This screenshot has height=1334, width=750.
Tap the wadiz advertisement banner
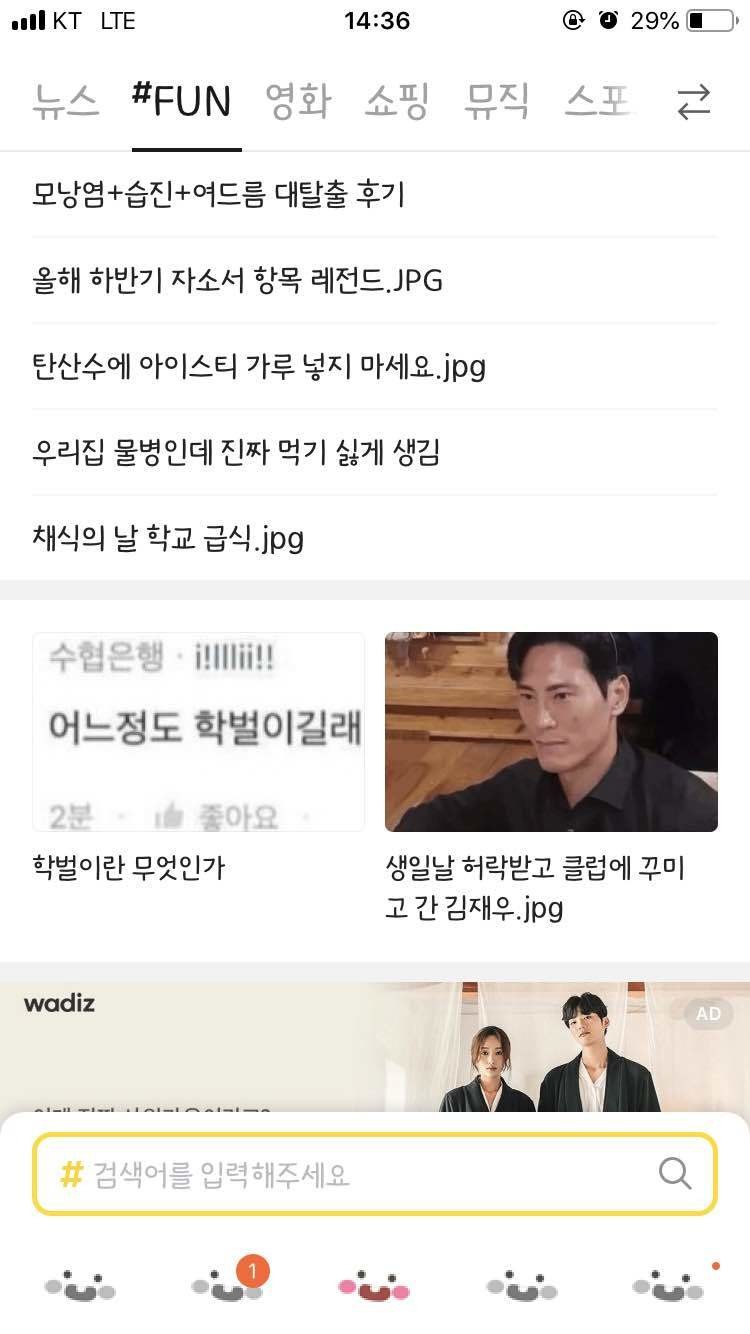tap(375, 1040)
